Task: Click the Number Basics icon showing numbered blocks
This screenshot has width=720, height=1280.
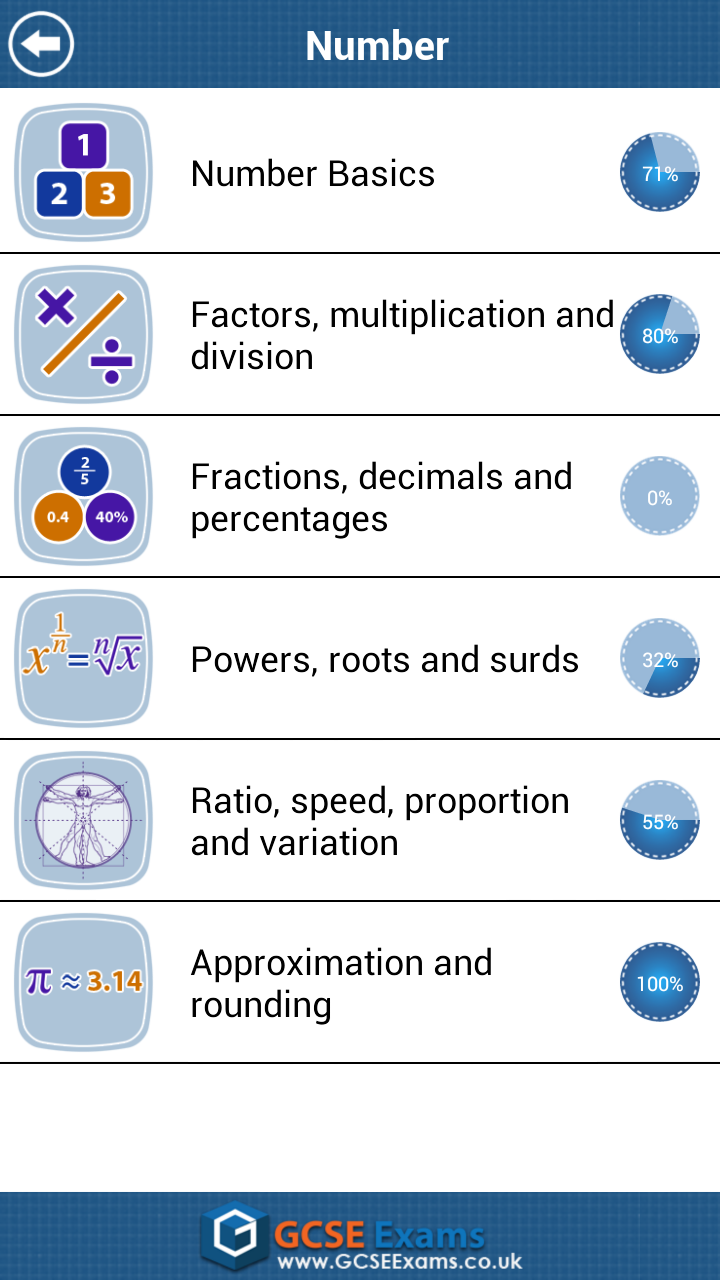Action: 83,172
